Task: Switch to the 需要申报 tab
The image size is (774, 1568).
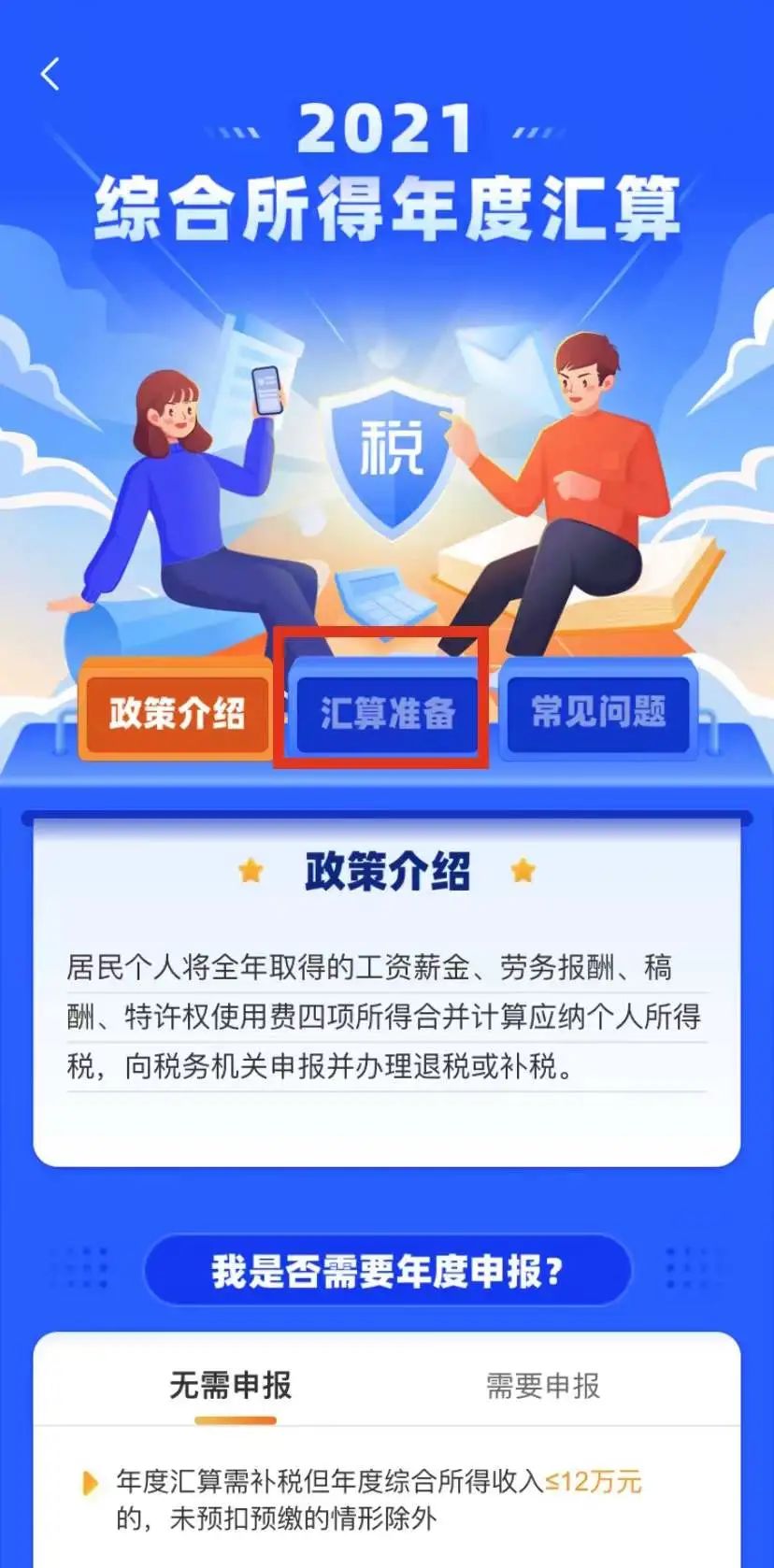Action: click(543, 1385)
